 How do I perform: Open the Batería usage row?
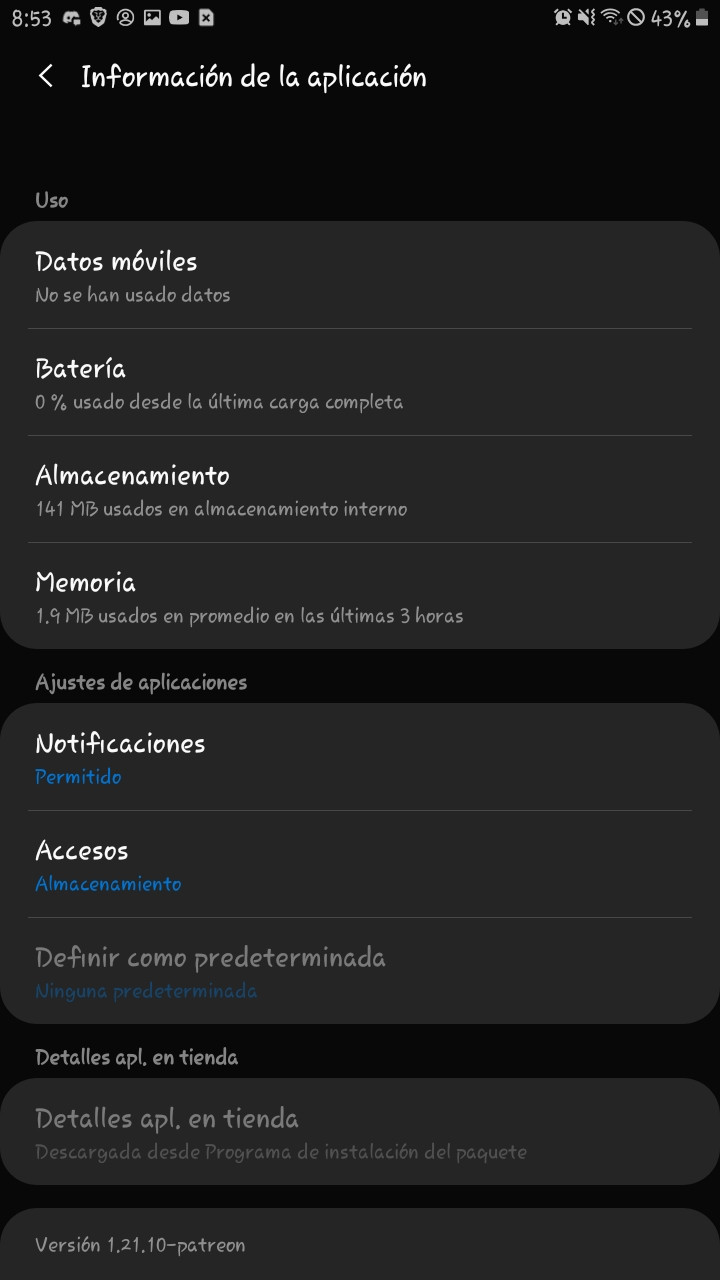pyautogui.click(x=360, y=382)
